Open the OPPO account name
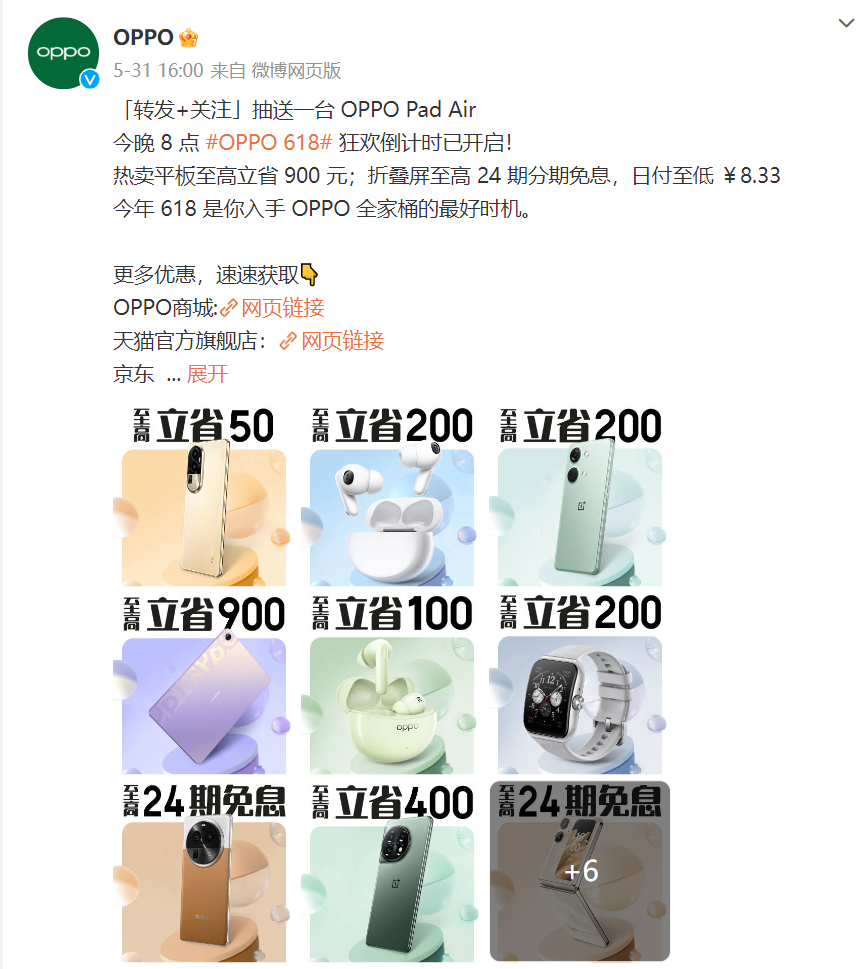The image size is (861, 969). point(143,38)
